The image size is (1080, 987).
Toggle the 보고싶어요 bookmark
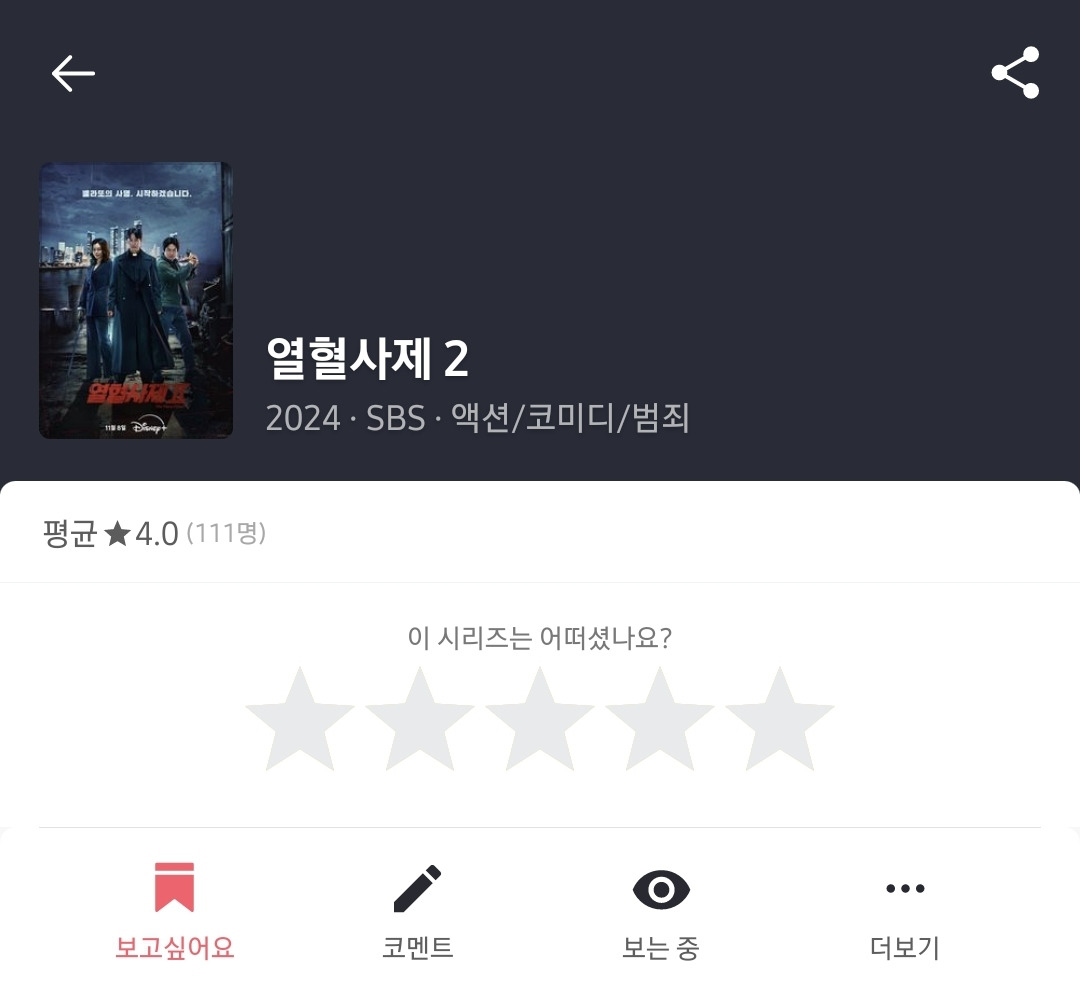[175, 909]
